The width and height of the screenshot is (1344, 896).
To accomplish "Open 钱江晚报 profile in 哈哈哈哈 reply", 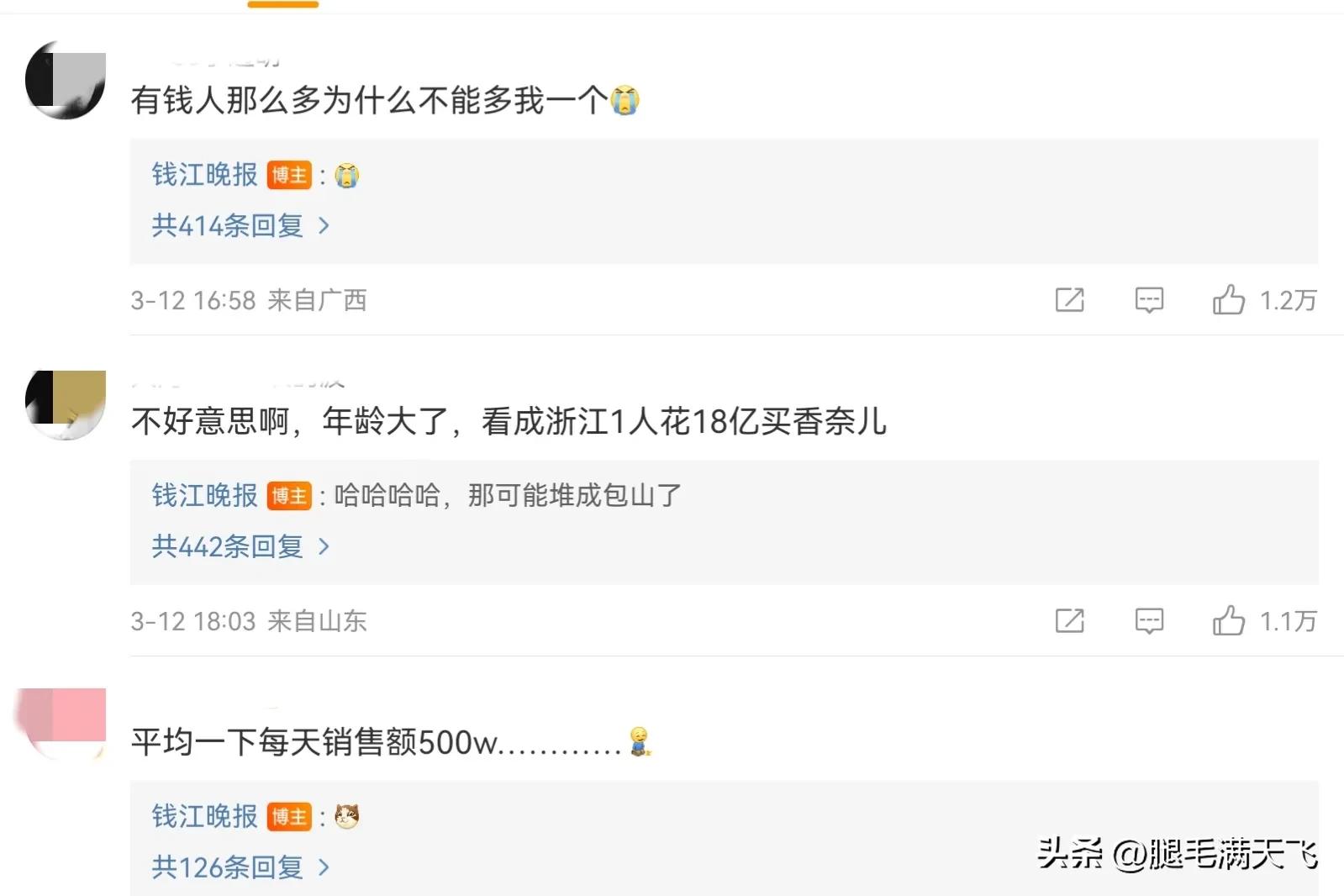I will point(204,496).
